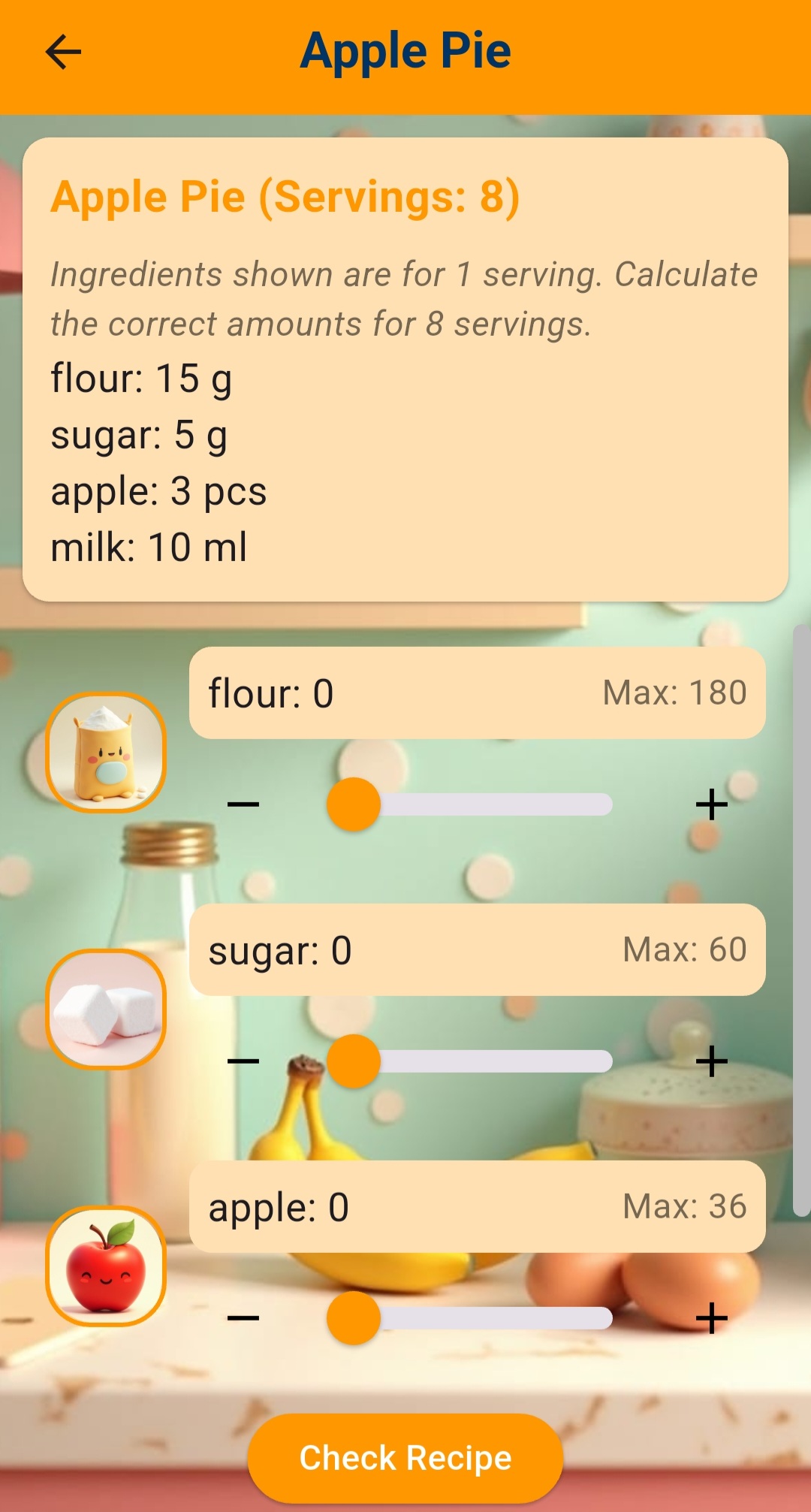This screenshot has height=1512, width=811.
Task: Decrease apple count with minus button
Action: coord(243,1318)
